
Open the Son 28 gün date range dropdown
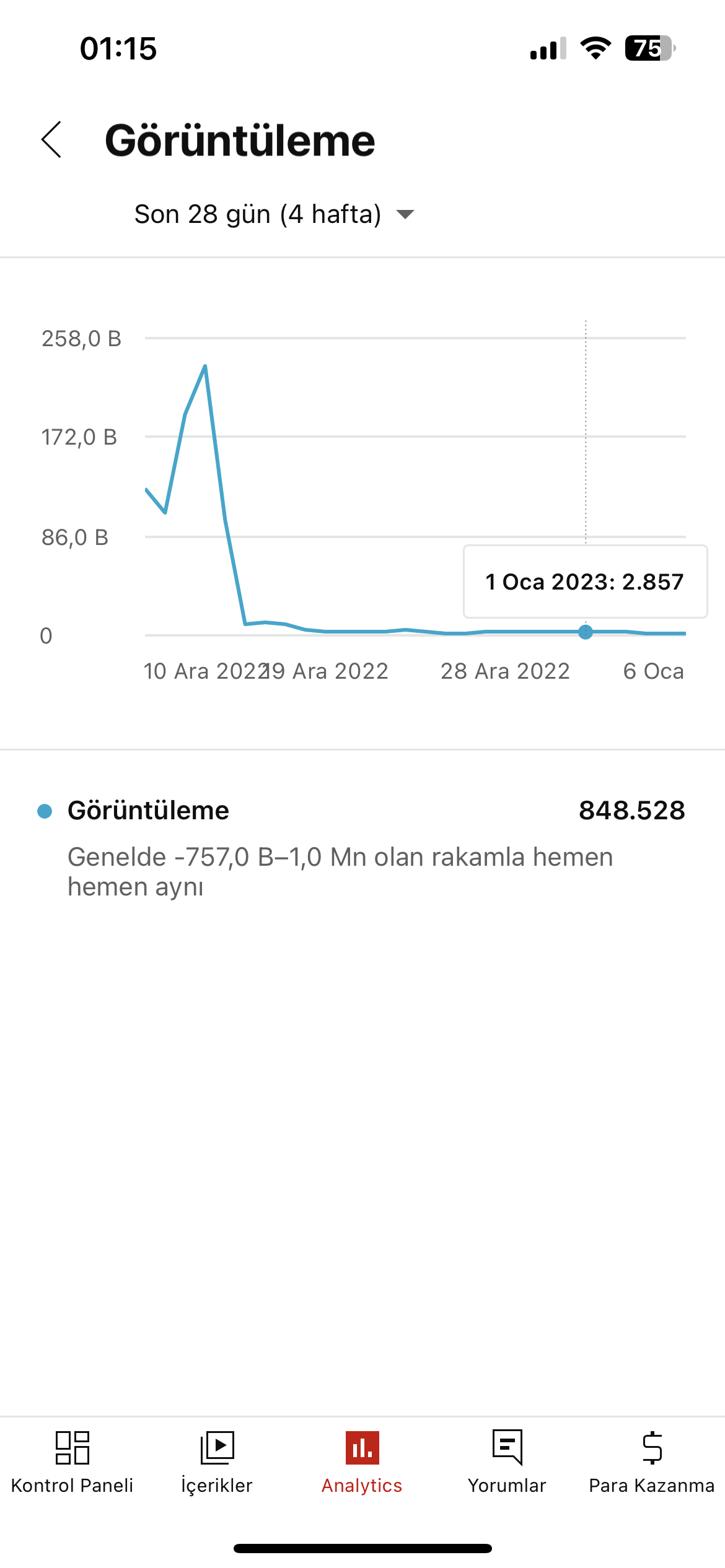275,214
